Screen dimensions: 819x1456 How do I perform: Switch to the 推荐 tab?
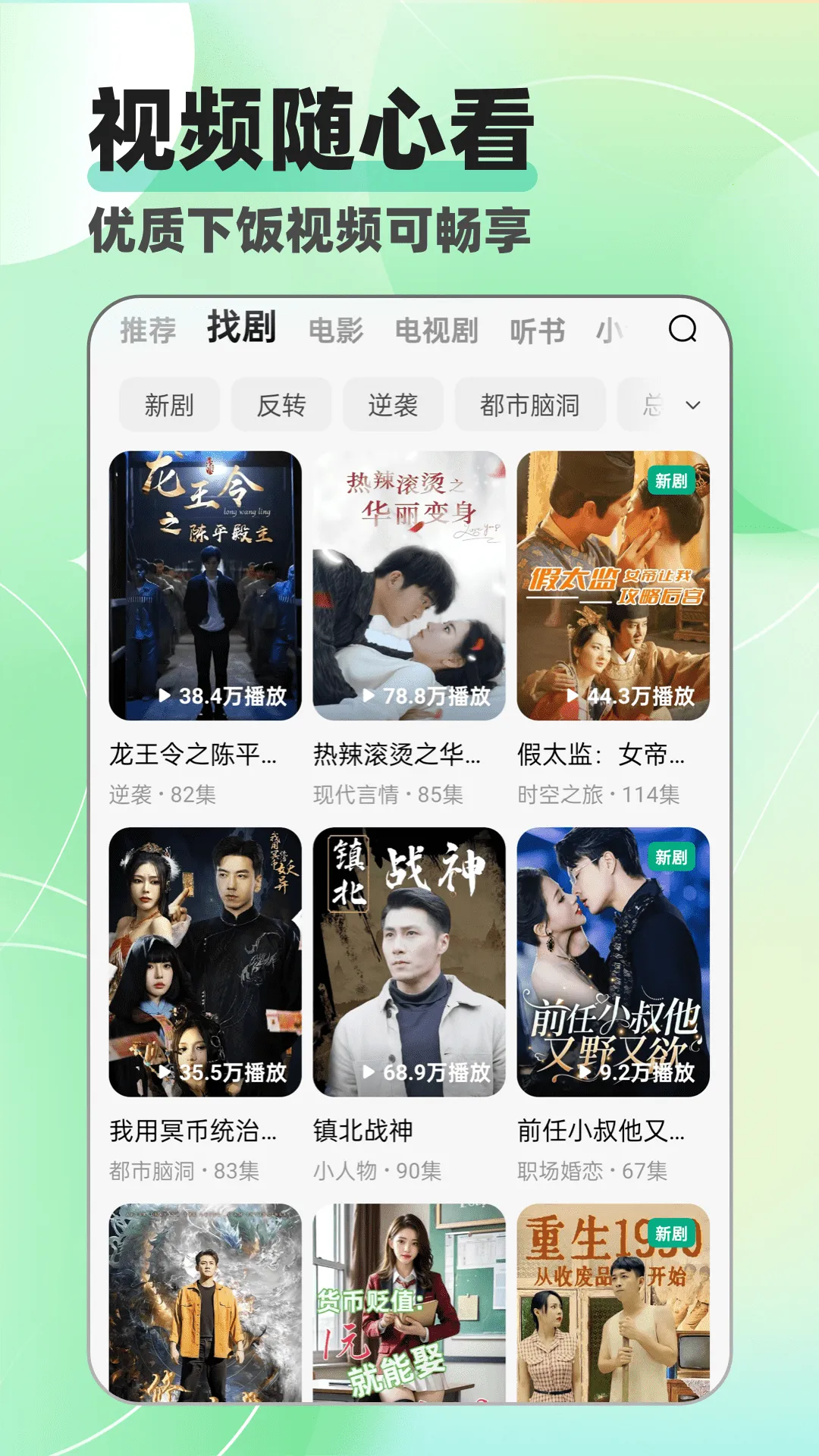[149, 330]
